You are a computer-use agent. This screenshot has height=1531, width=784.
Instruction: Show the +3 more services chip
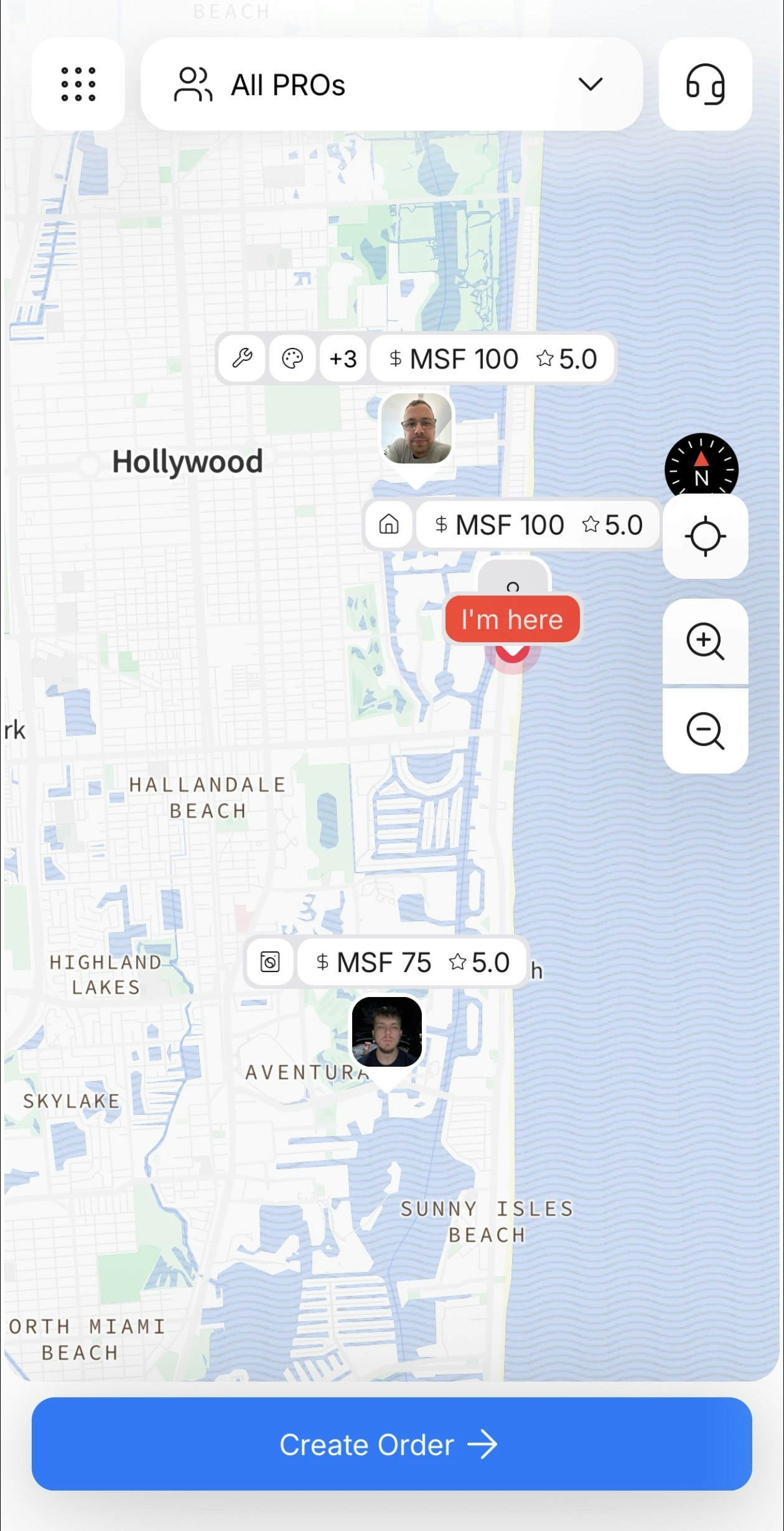tap(343, 359)
